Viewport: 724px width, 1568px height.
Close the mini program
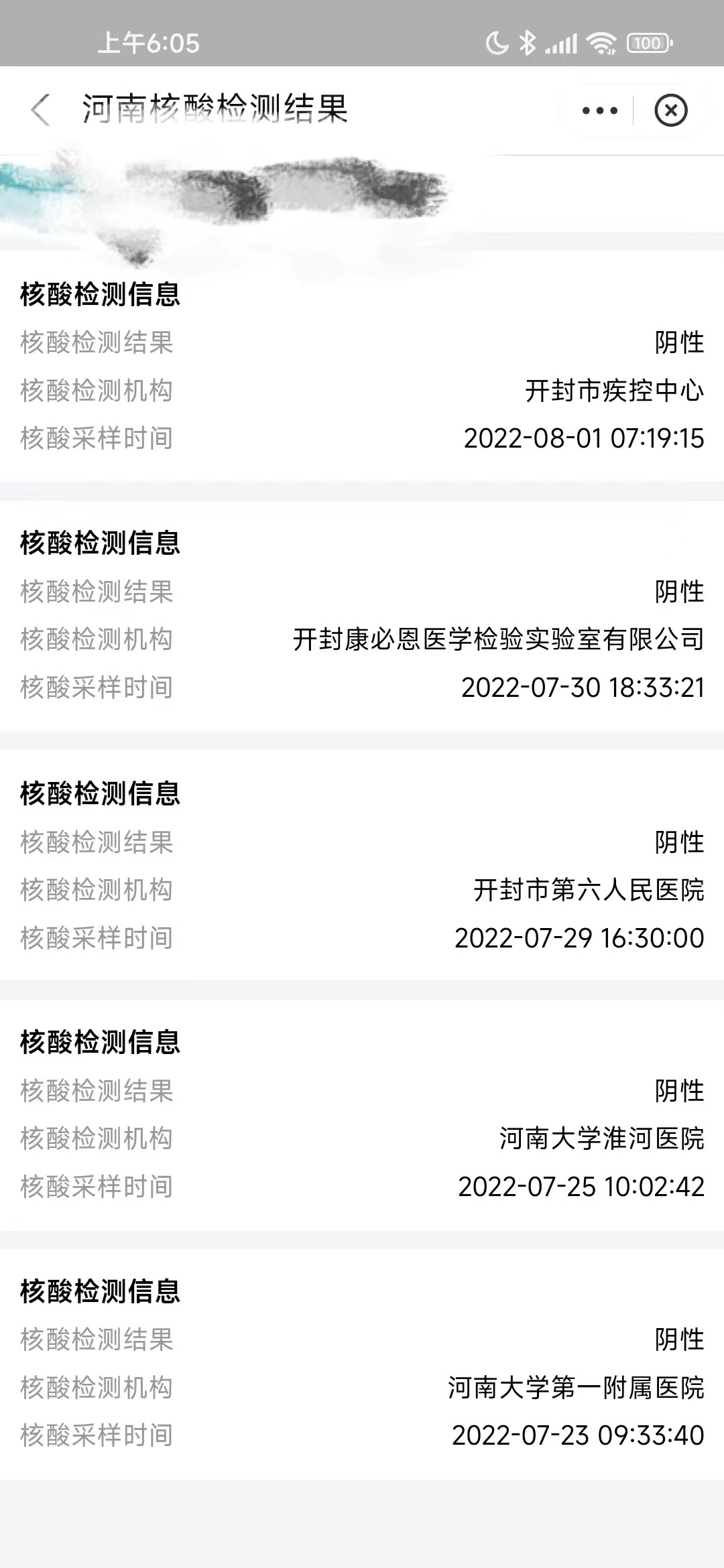click(x=670, y=111)
